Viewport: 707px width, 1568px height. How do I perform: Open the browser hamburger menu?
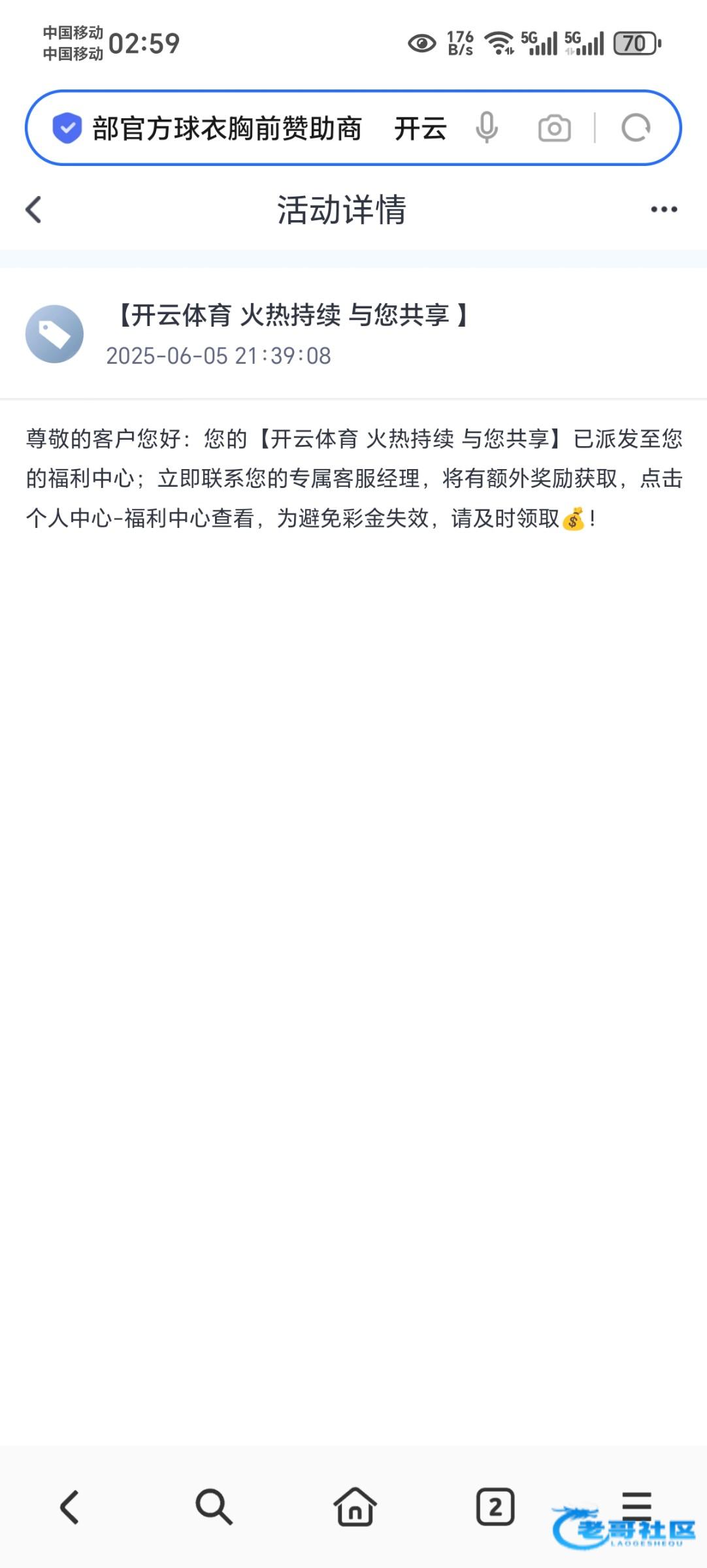coord(637,1505)
